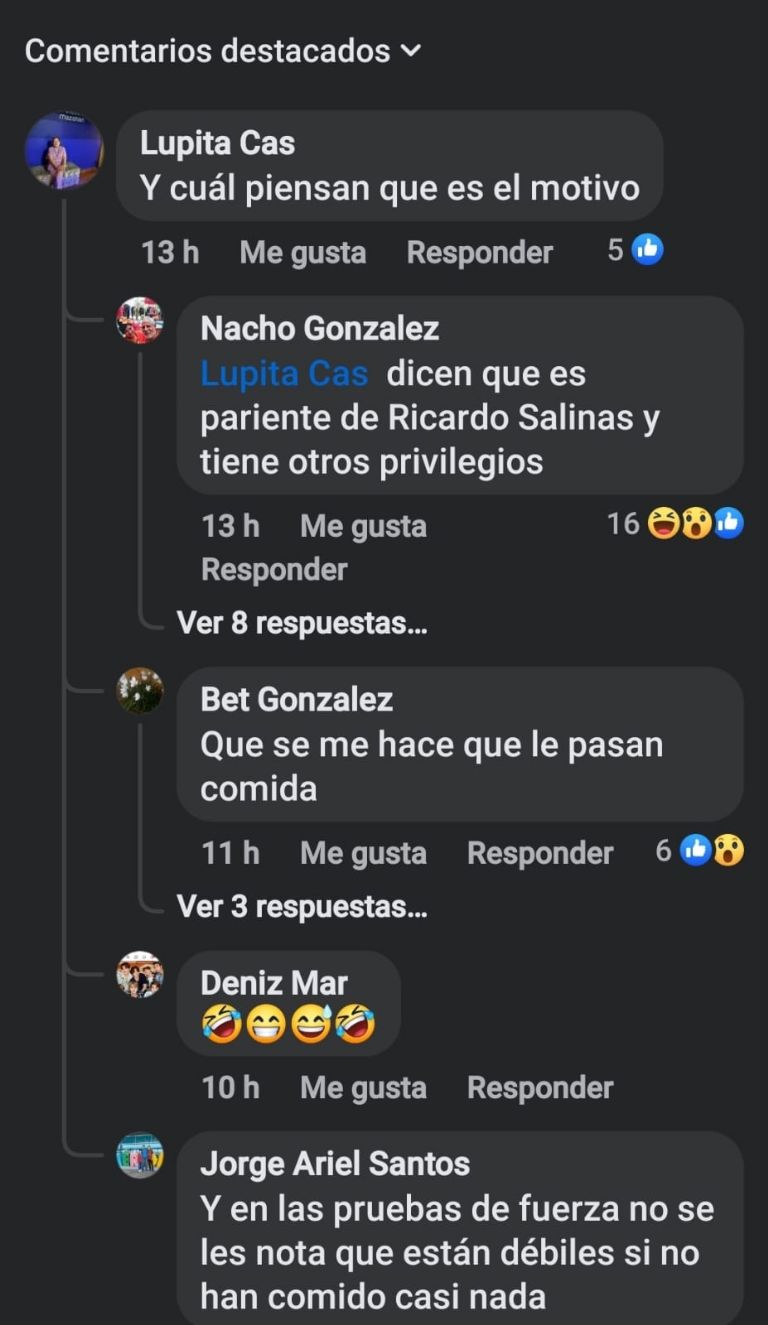Viewport: 768px width, 1325px height.
Task: Open the Lupita Cas mention in Nacho's reply
Action: point(284,374)
